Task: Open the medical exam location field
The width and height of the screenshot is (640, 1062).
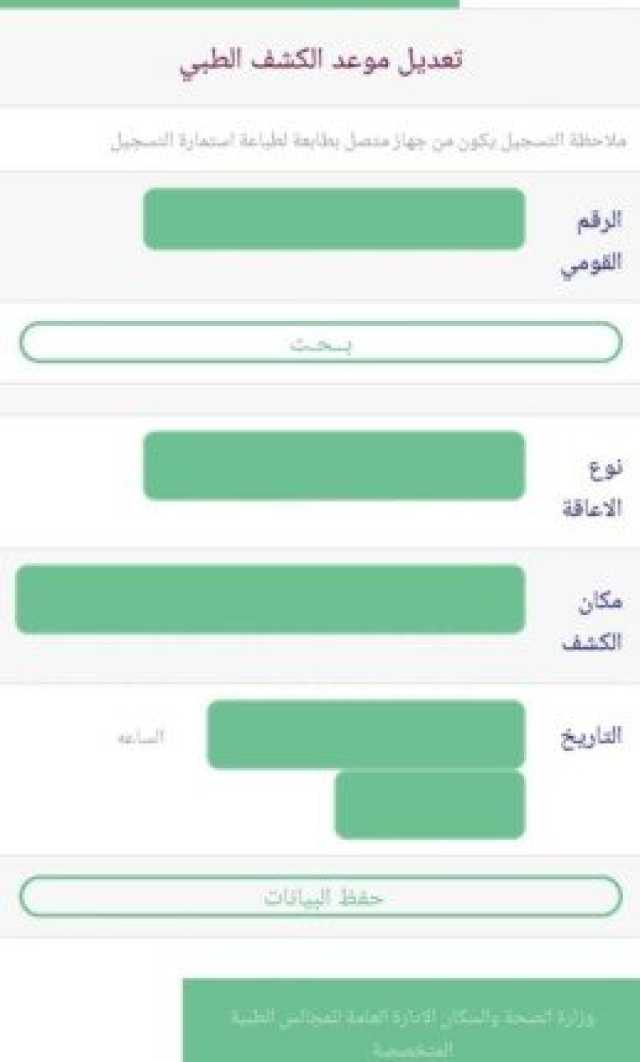Action: 270,599
